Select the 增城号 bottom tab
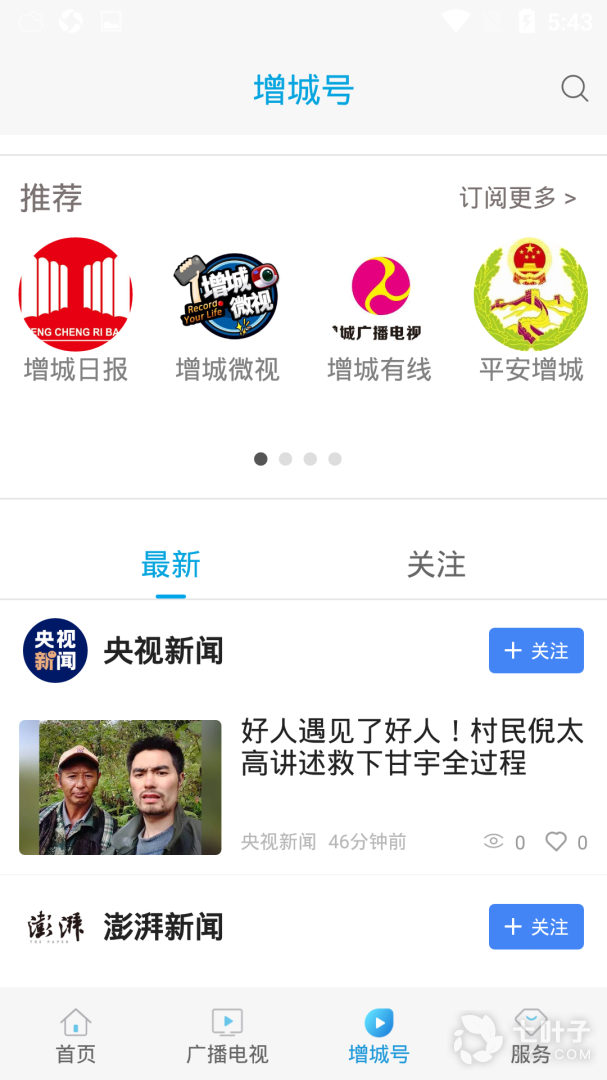This screenshot has width=607, height=1080. coord(379,1036)
